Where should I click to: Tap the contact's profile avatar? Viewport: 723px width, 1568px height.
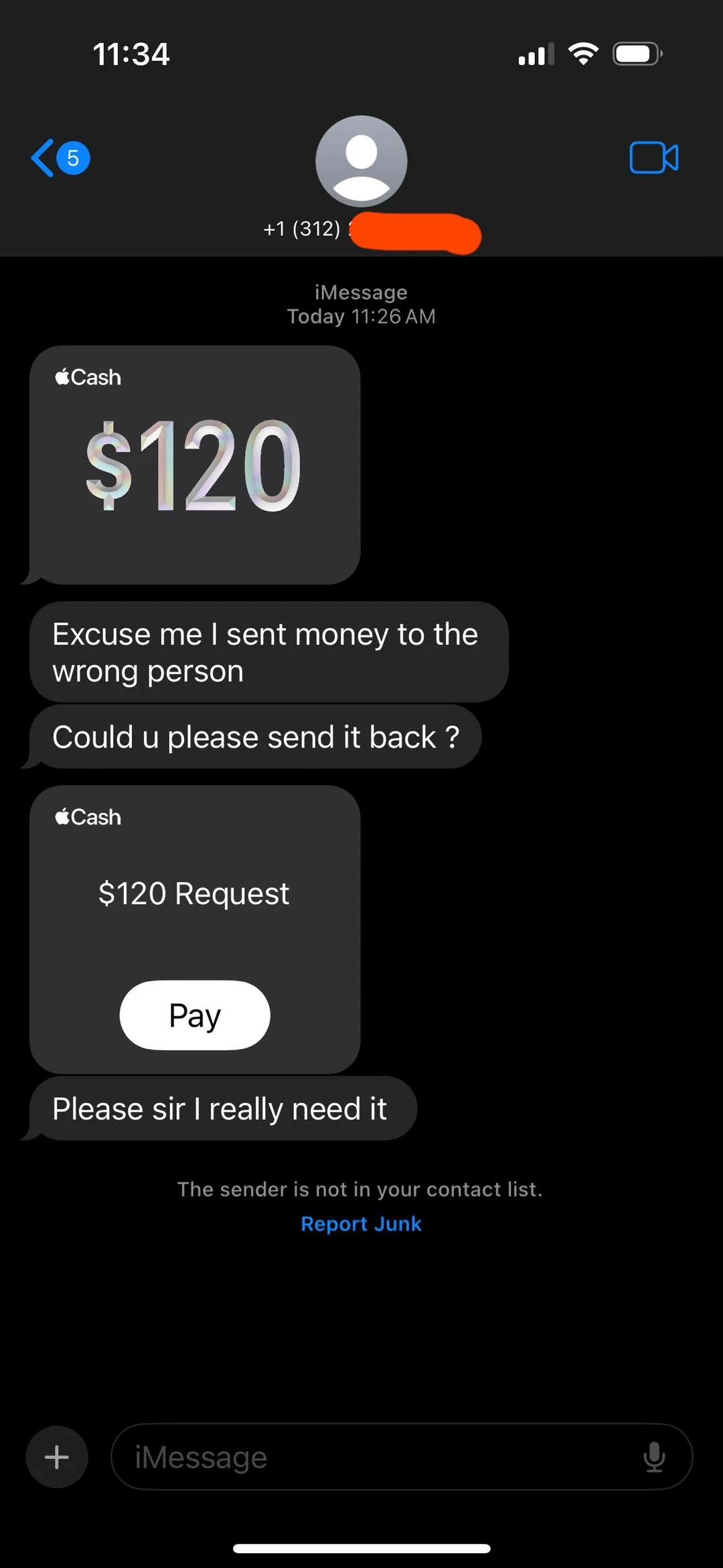pyautogui.click(x=361, y=161)
